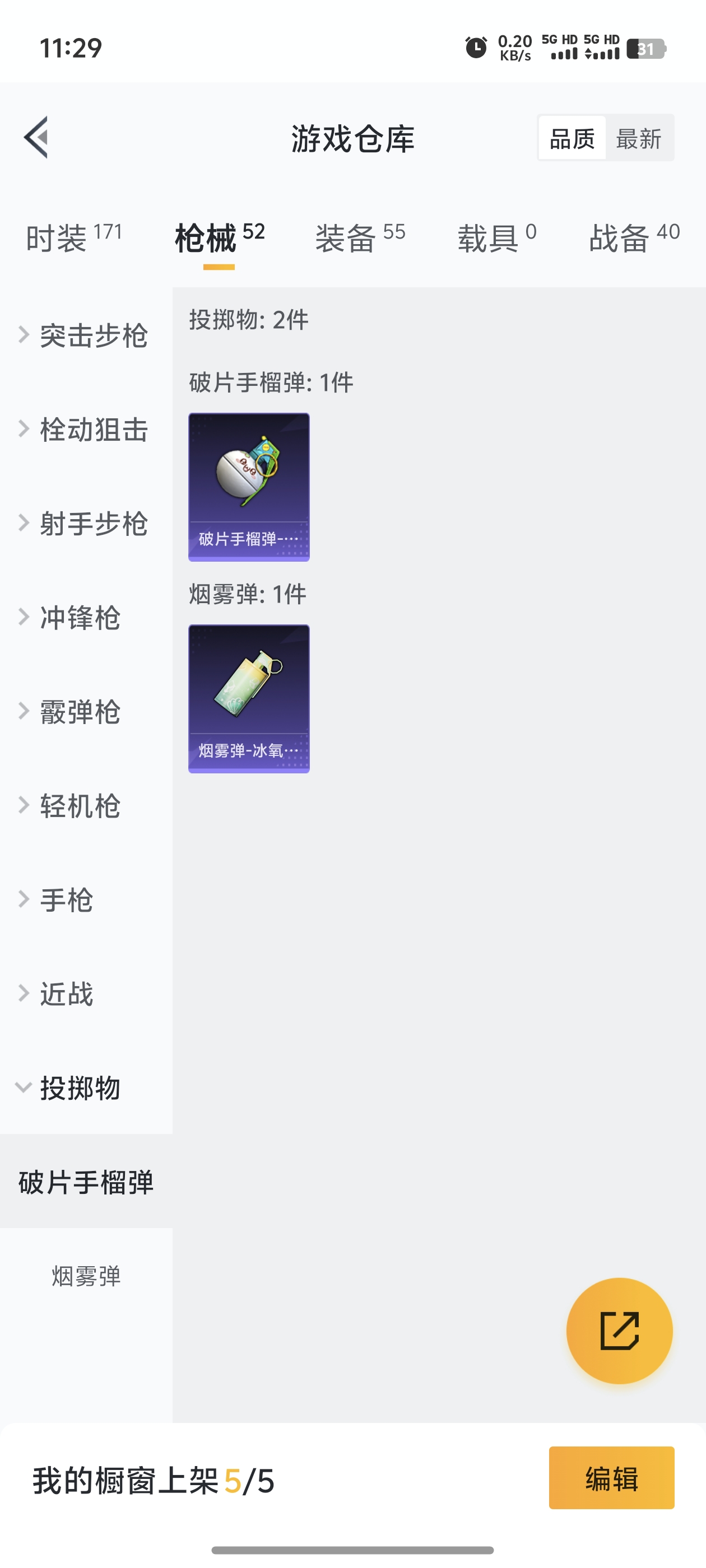Image resolution: width=706 pixels, height=1568 pixels.
Task: Switch to the 载具 tab
Action: pyautogui.click(x=496, y=237)
